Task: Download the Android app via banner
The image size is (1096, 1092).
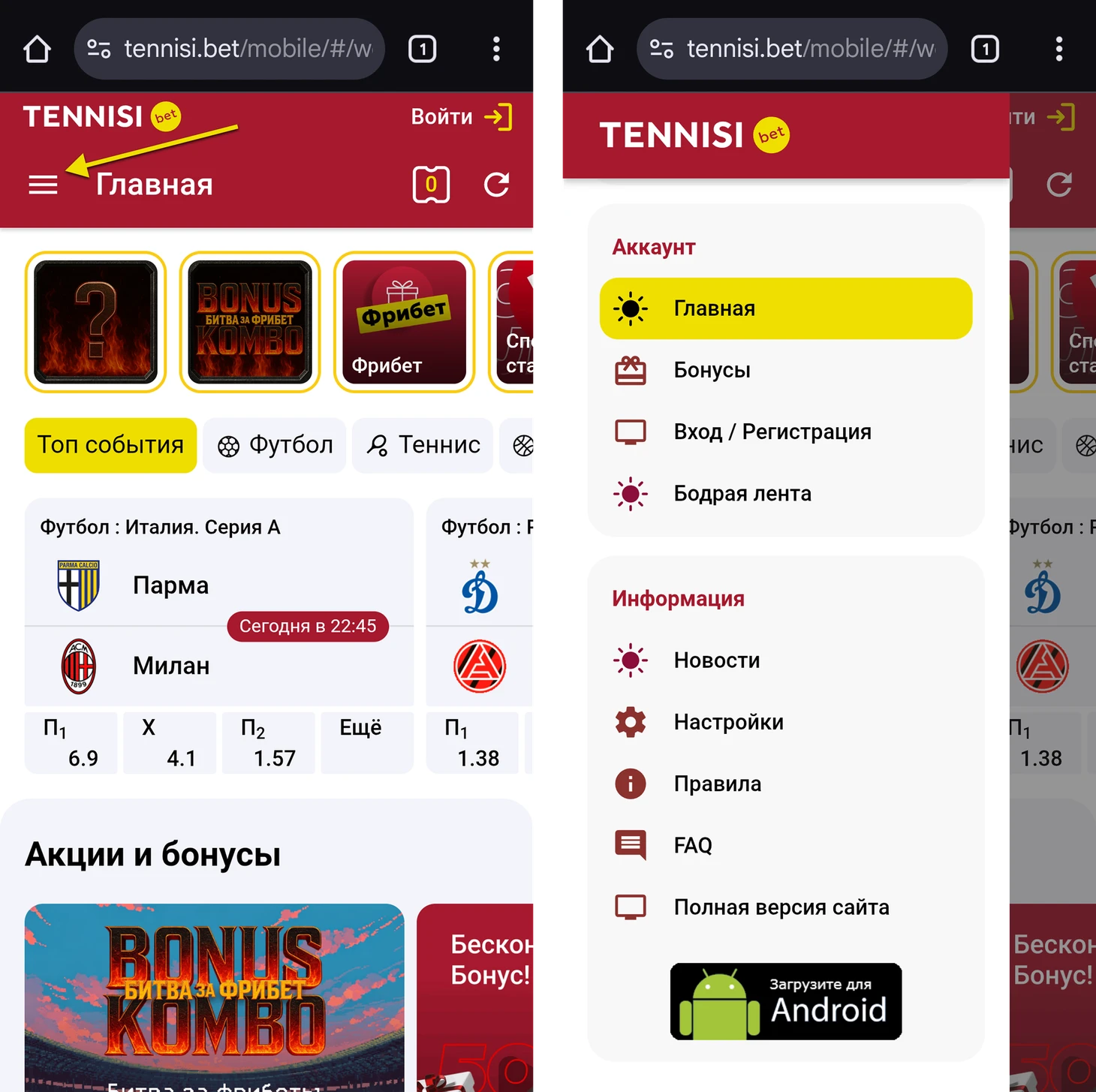Action: click(x=785, y=1001)
